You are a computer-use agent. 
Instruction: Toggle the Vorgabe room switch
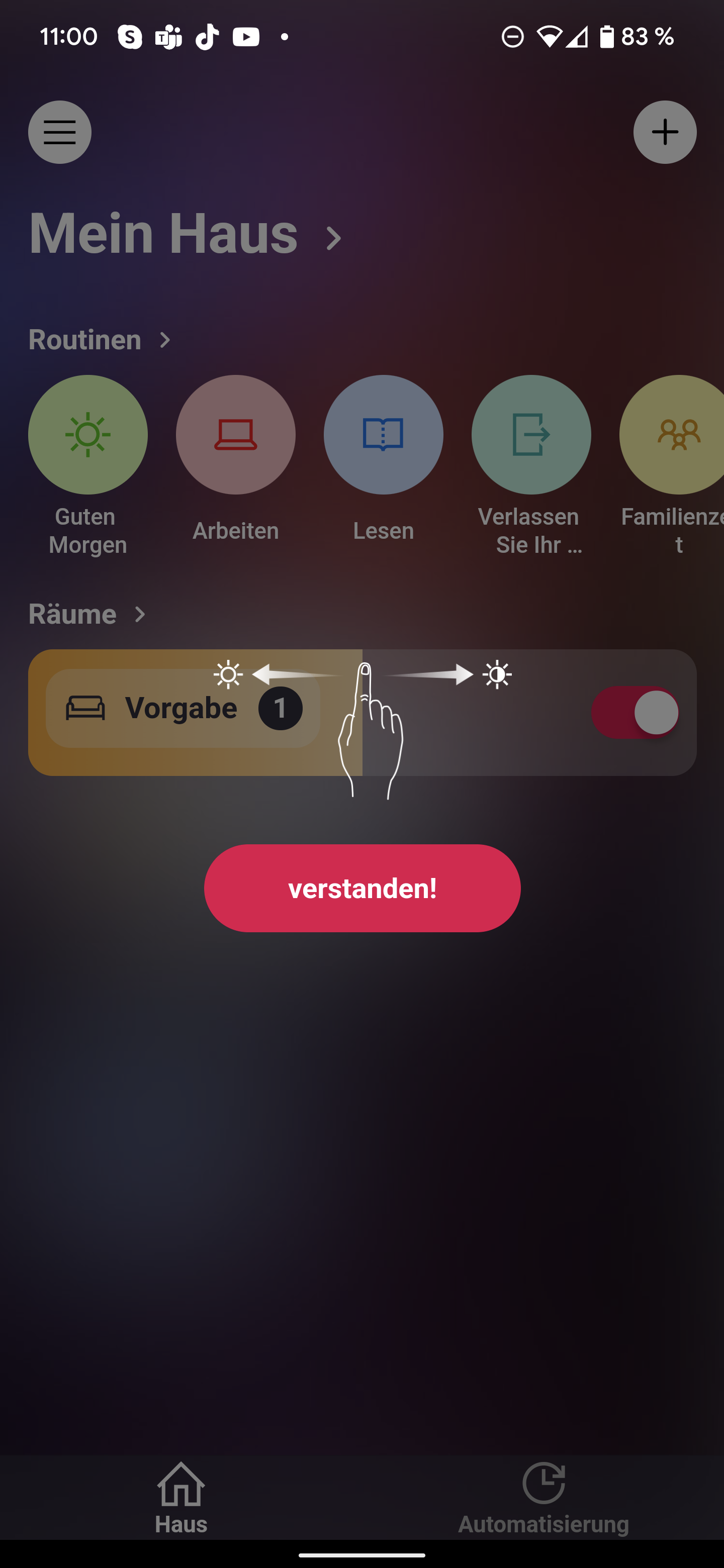(x=635, y=712)
